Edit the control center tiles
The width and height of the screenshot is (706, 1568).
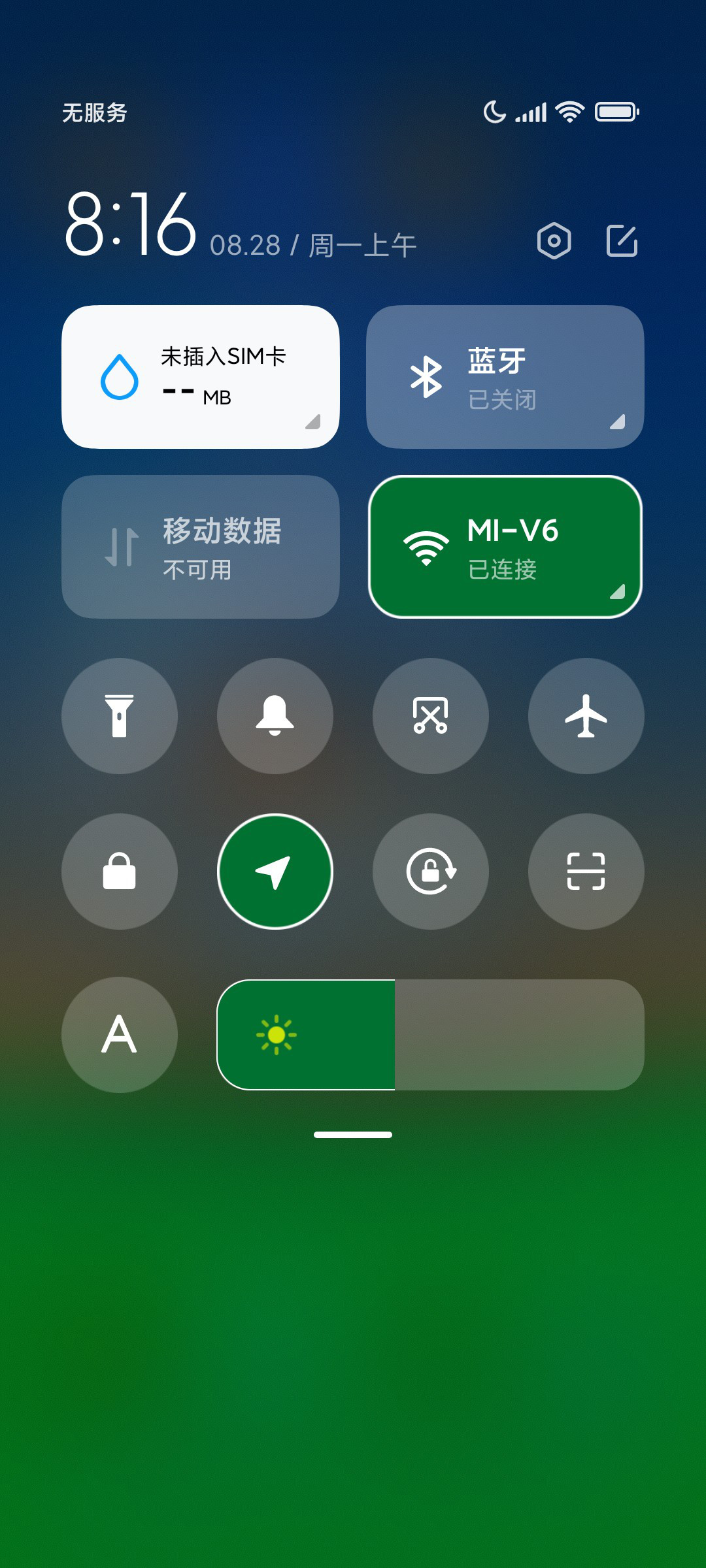click(x=622, y=240)
